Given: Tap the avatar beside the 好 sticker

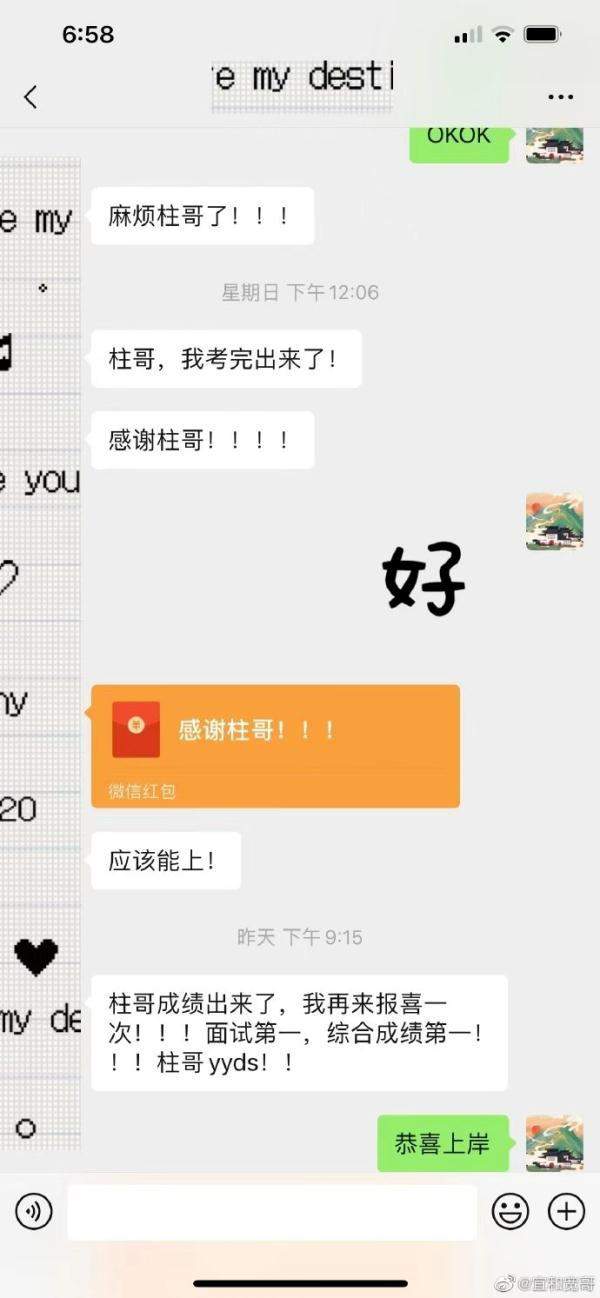Looking at the screenshot, I should tap(554, 521).
